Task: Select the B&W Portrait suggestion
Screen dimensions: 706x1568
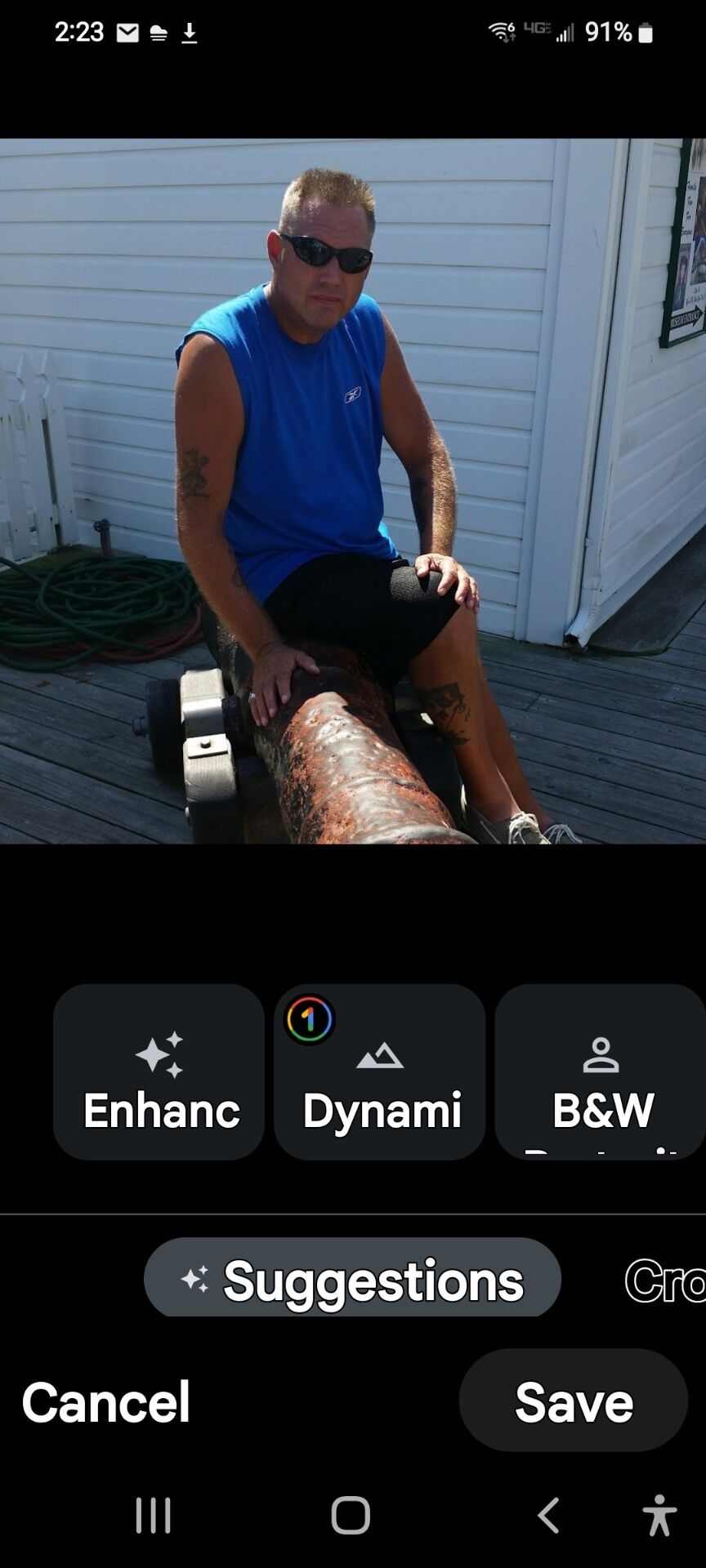Action: [x=601, y=1071]
